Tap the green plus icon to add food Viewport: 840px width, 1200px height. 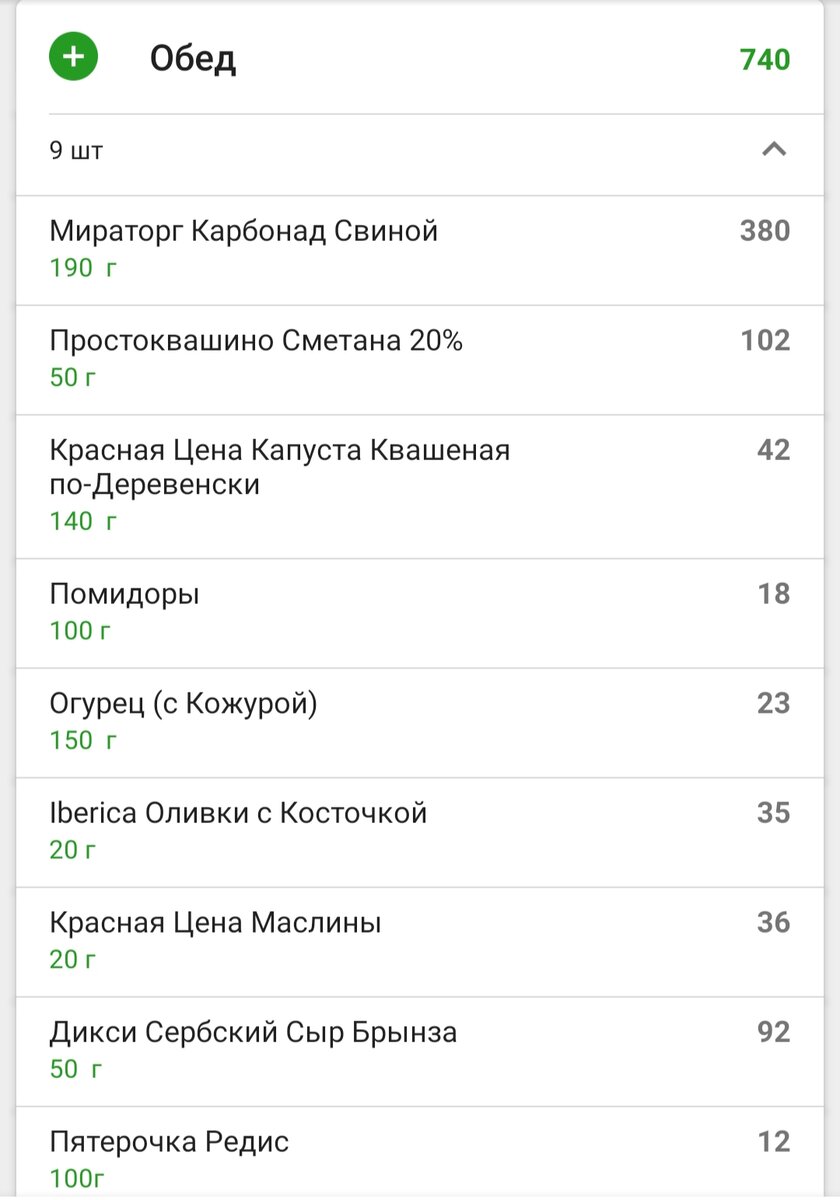(x=72, y=58)
